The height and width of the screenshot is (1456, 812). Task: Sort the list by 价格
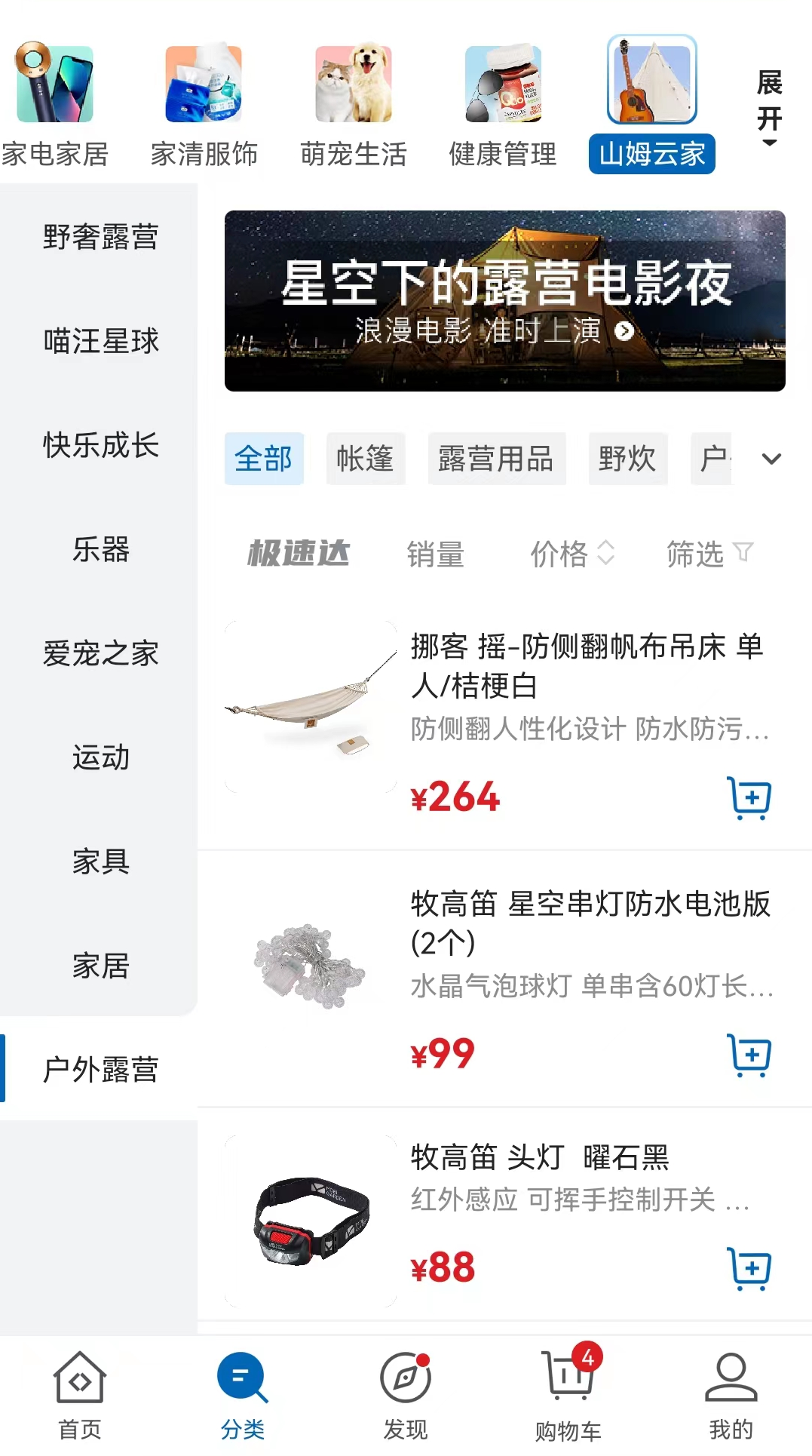(x=571, y=554)
